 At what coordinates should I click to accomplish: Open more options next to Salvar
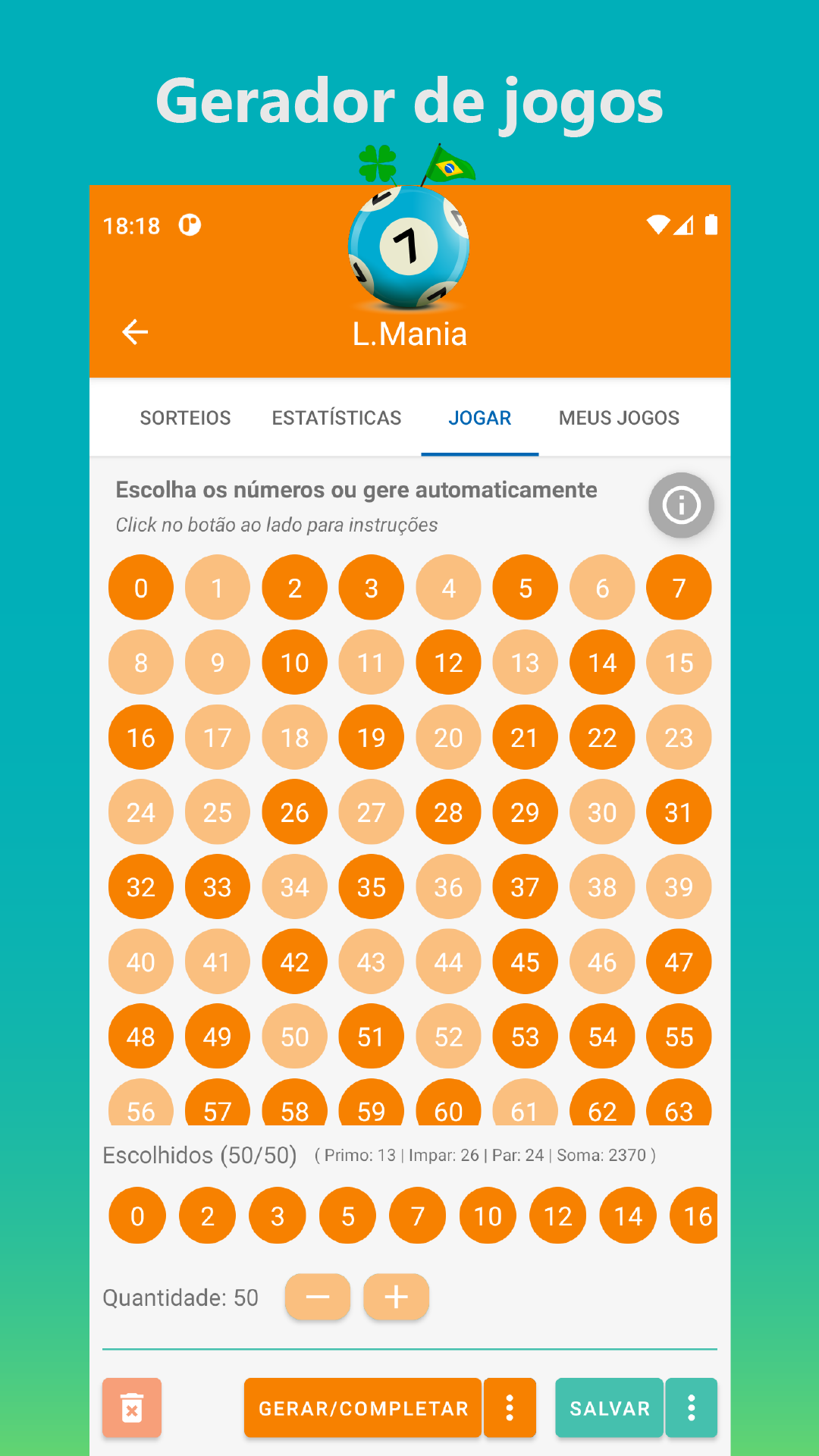pyautogui.click(x=692, y=1407)
